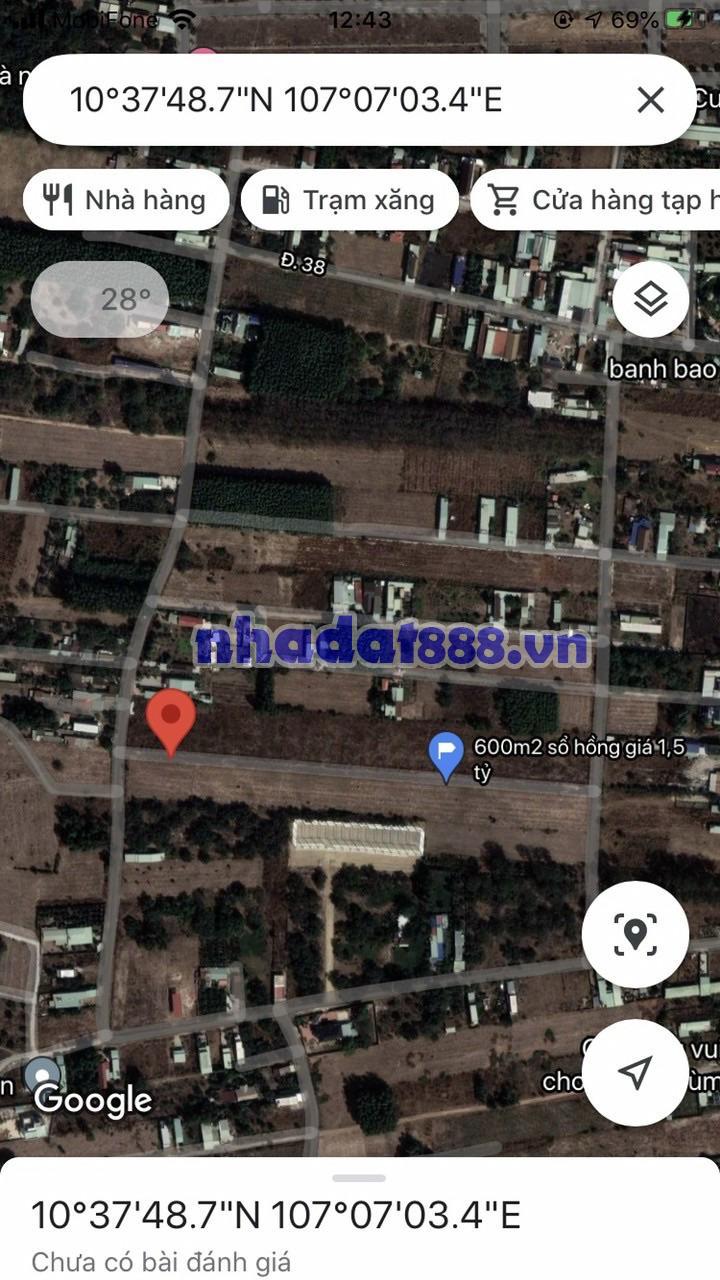The height and width of the screenshot is (1280, 720).
Task: Open the map layers button
Action: click(650, 298)
